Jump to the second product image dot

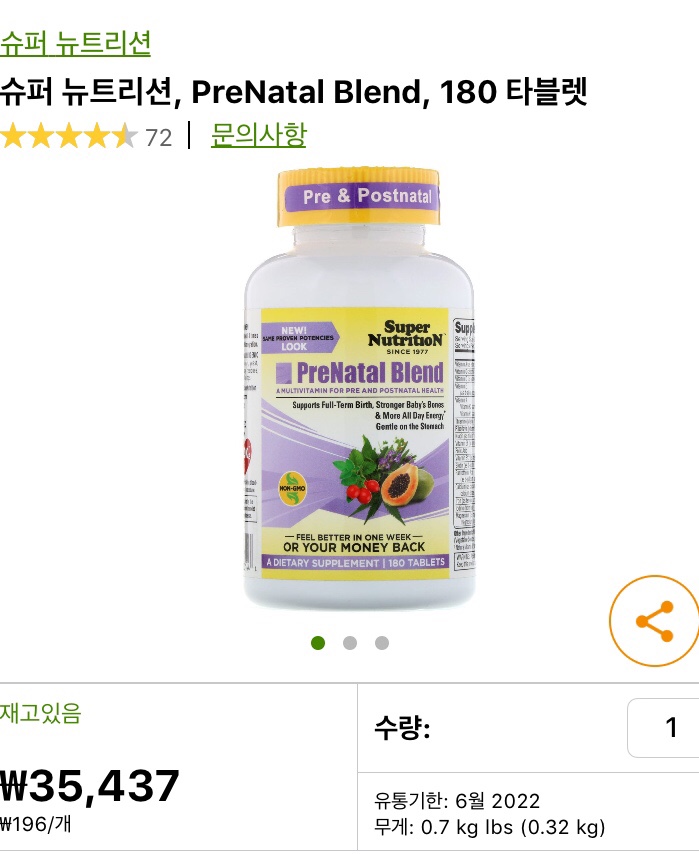(350, 643)
